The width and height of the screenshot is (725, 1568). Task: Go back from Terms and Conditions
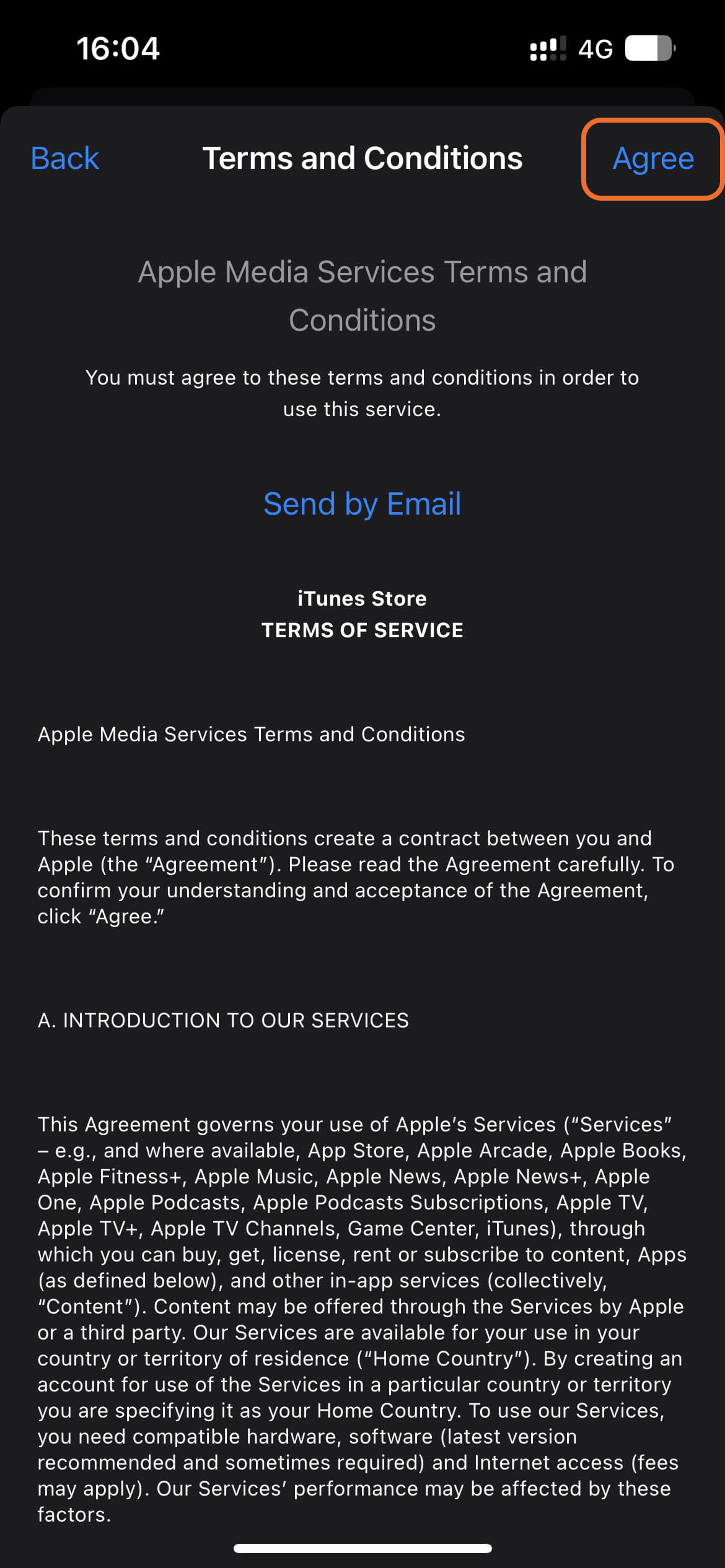(x=64, y=159)
